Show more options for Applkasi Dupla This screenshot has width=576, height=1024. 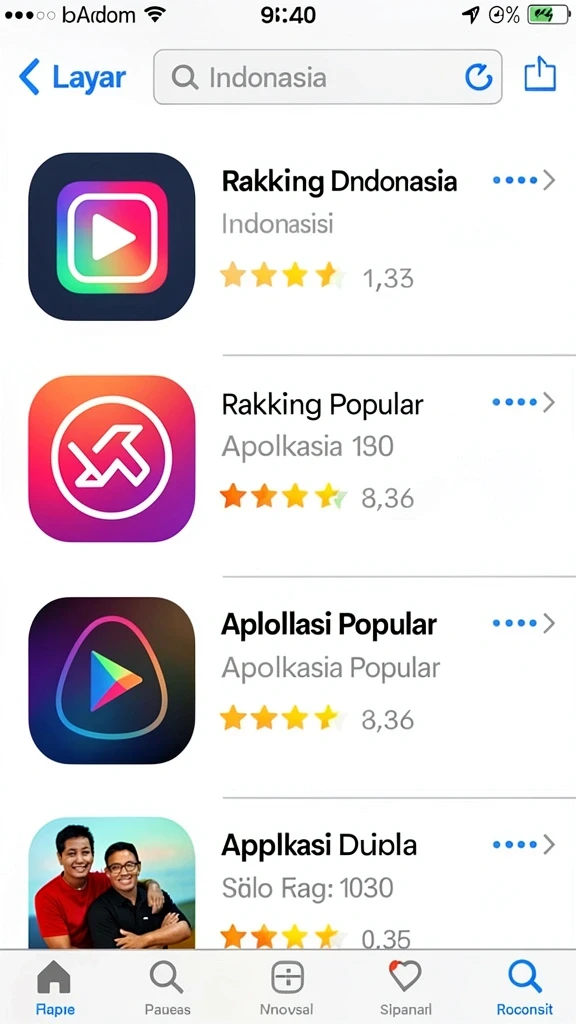click(x=524, y=844)
